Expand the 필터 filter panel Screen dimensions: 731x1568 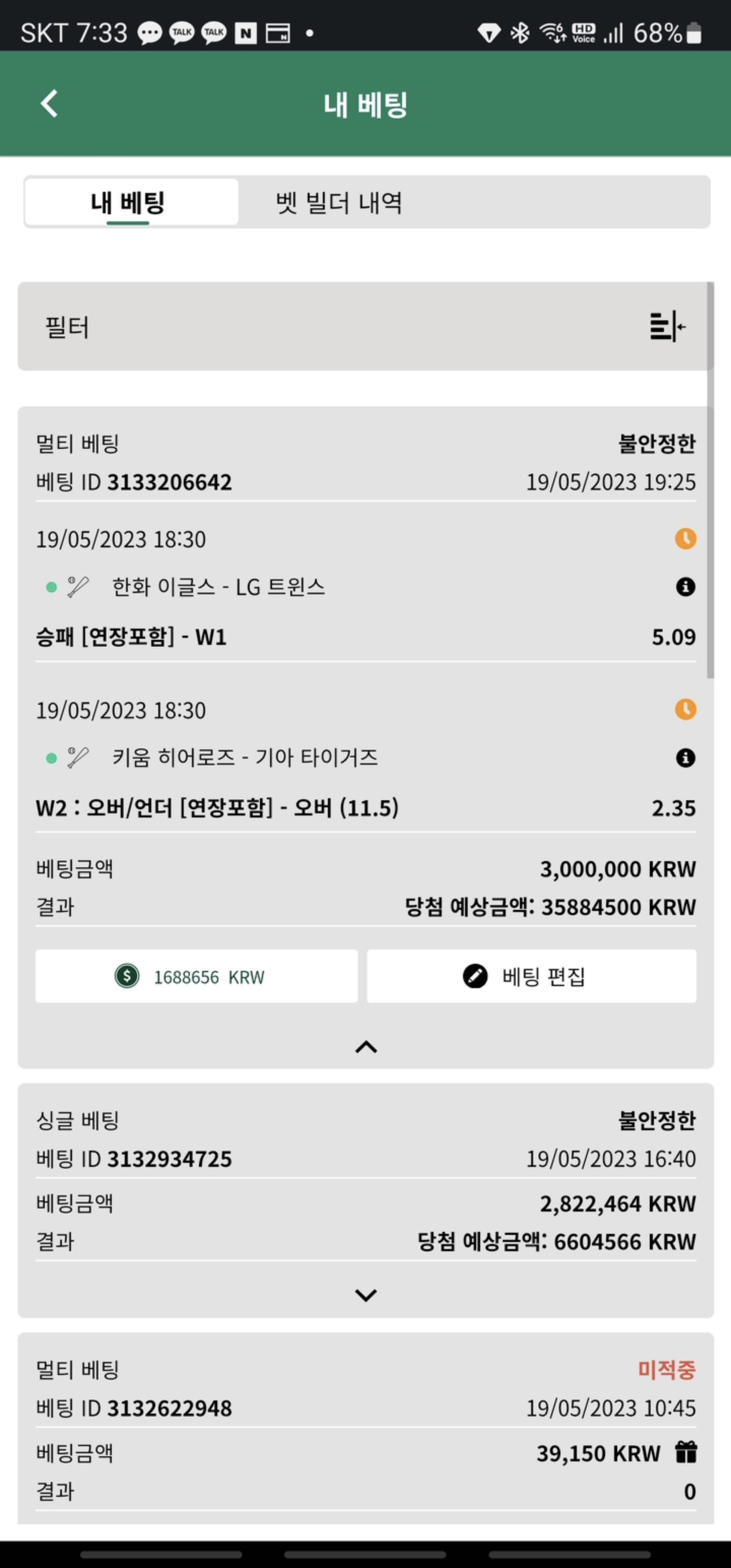[x=667, y=327]
